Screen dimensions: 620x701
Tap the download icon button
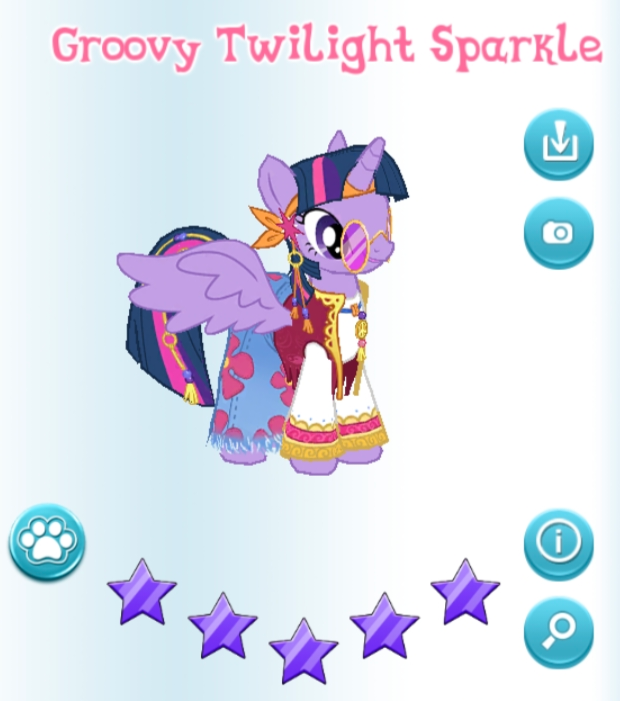tap(558, 145)
